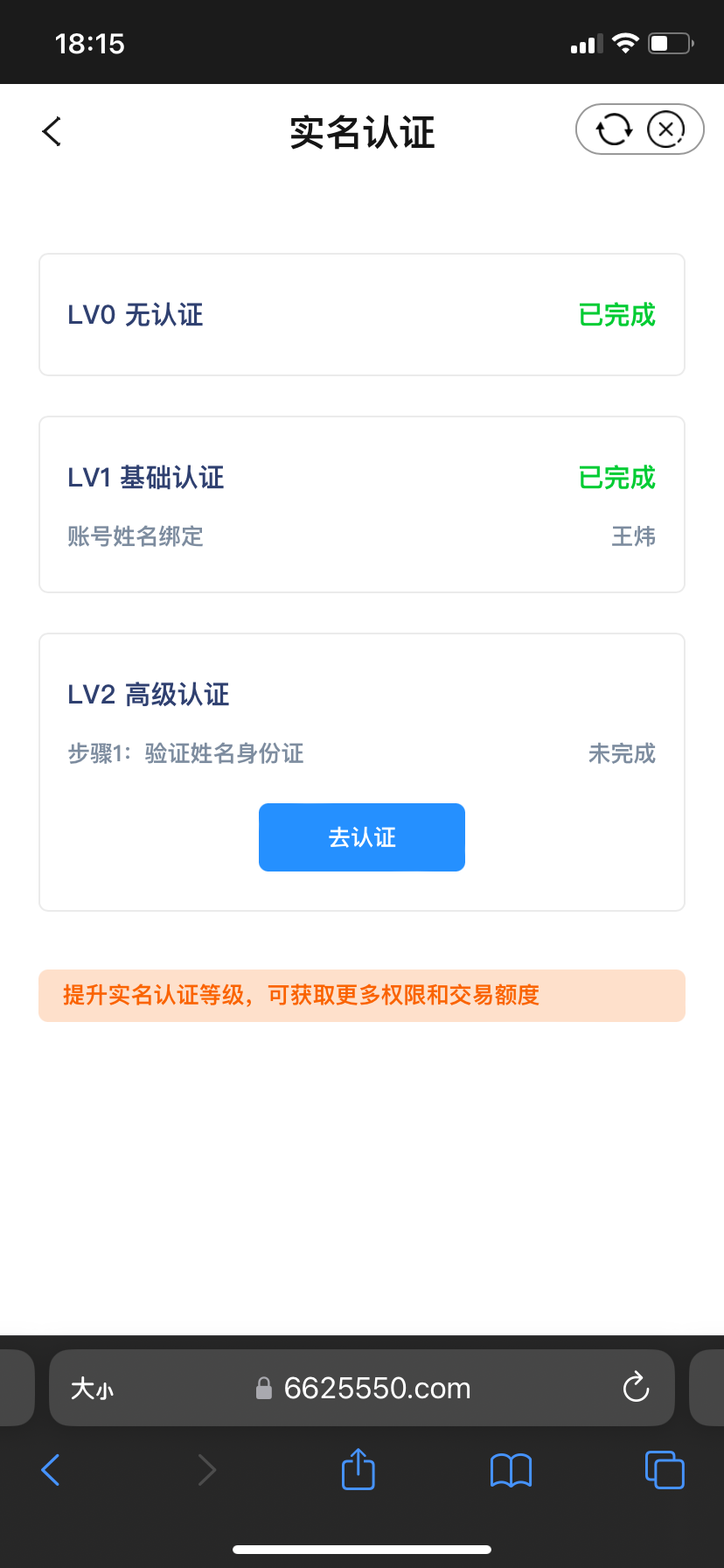Tap the back arrow on the 实名认证 page
724x1568 pixels.
(x=50, y=130)
